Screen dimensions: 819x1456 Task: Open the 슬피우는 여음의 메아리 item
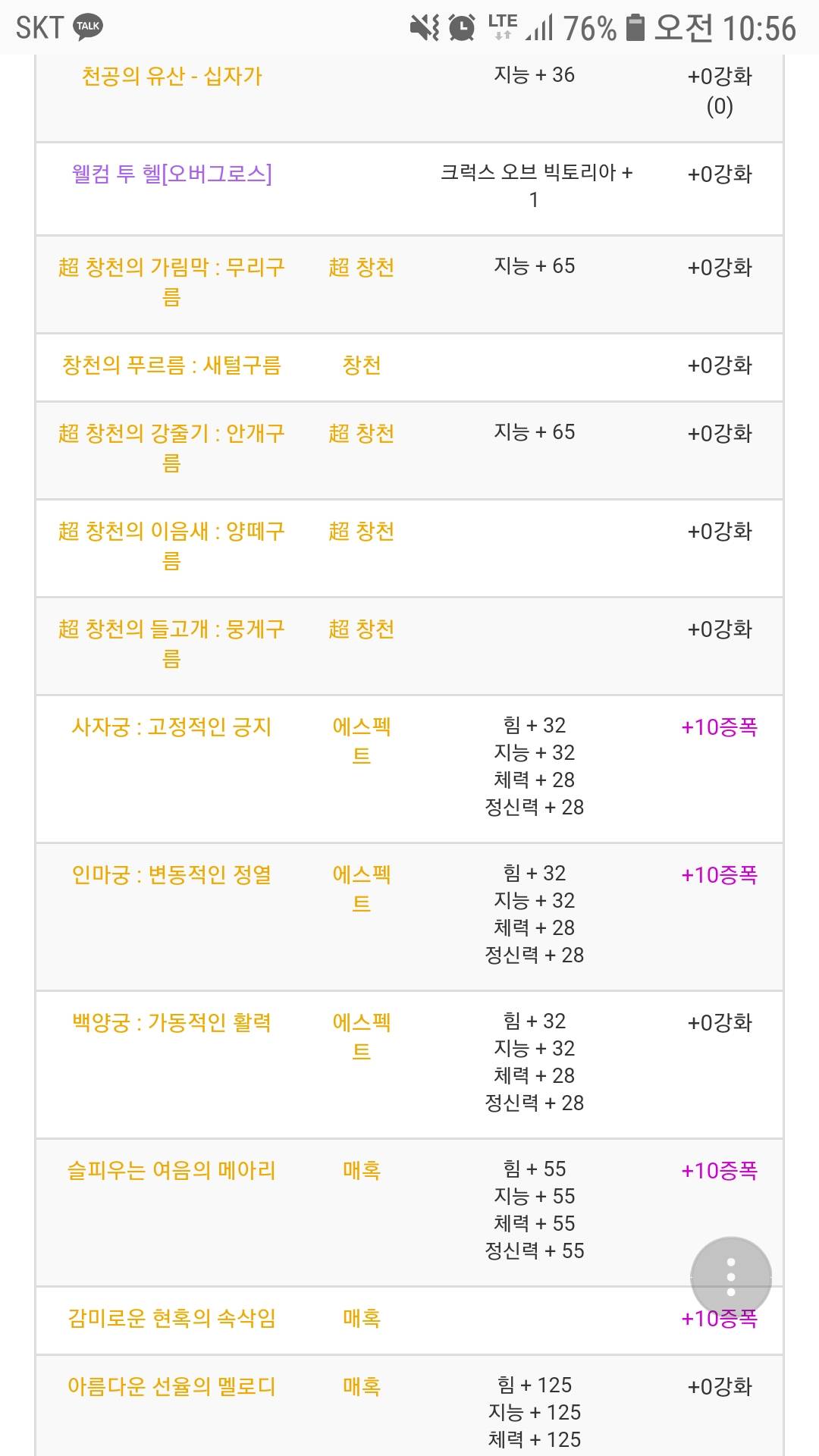tap(172, 1171)
